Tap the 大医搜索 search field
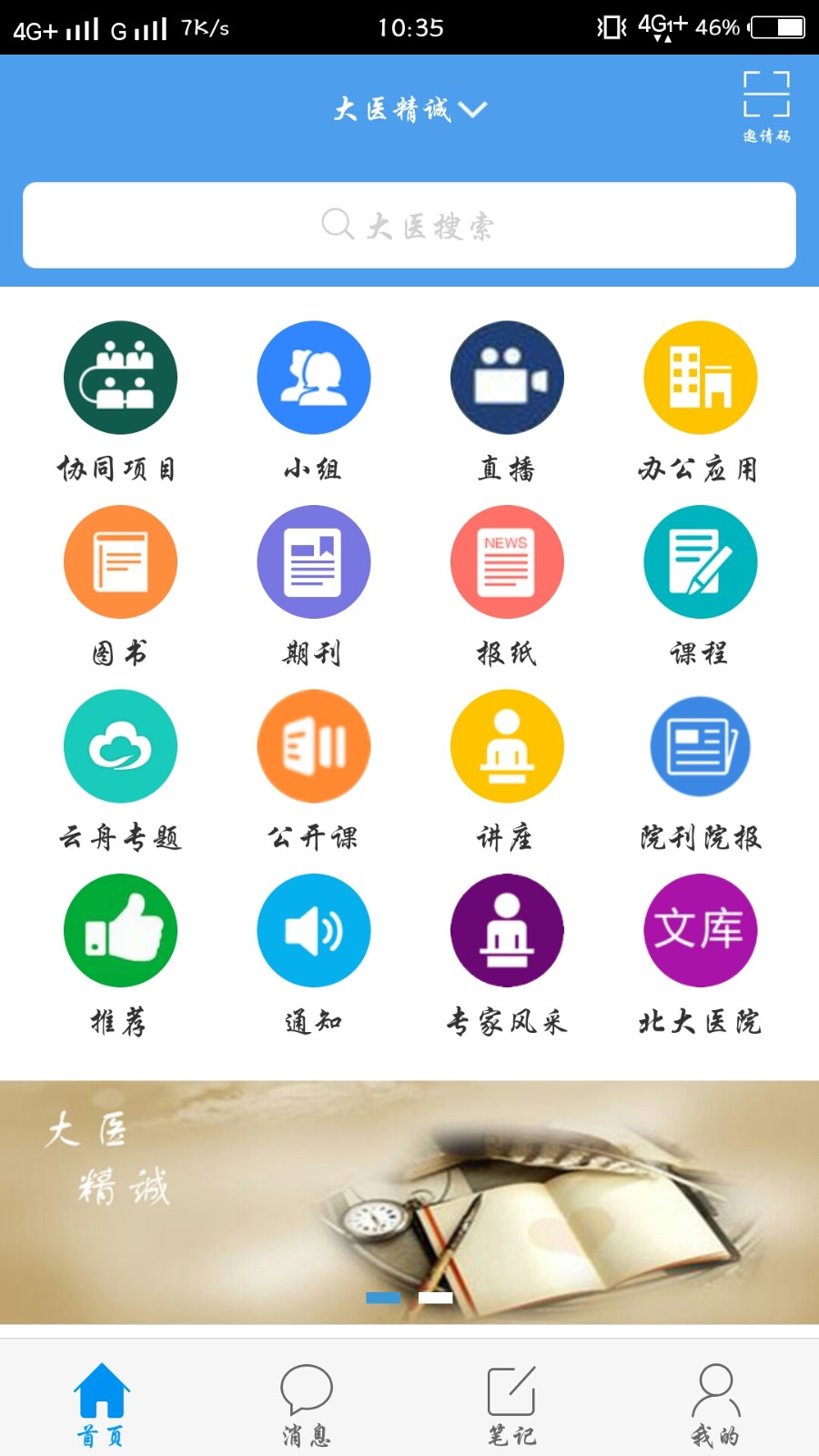Image resolution: width=819 pixels, height=1456 pixels. click(x=409, y=225)
